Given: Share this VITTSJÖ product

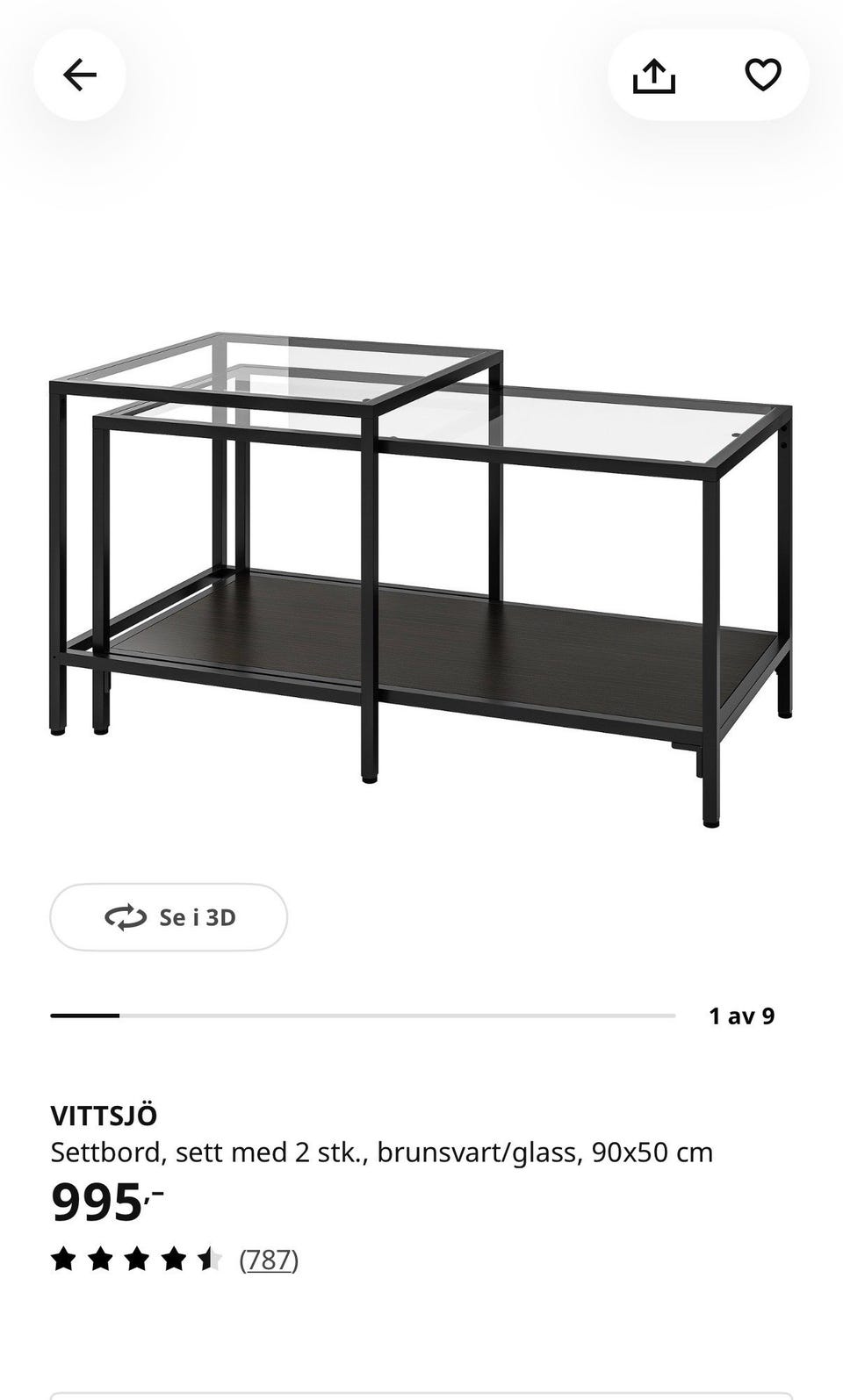Looking at the screenshot, I should [654, 75].
